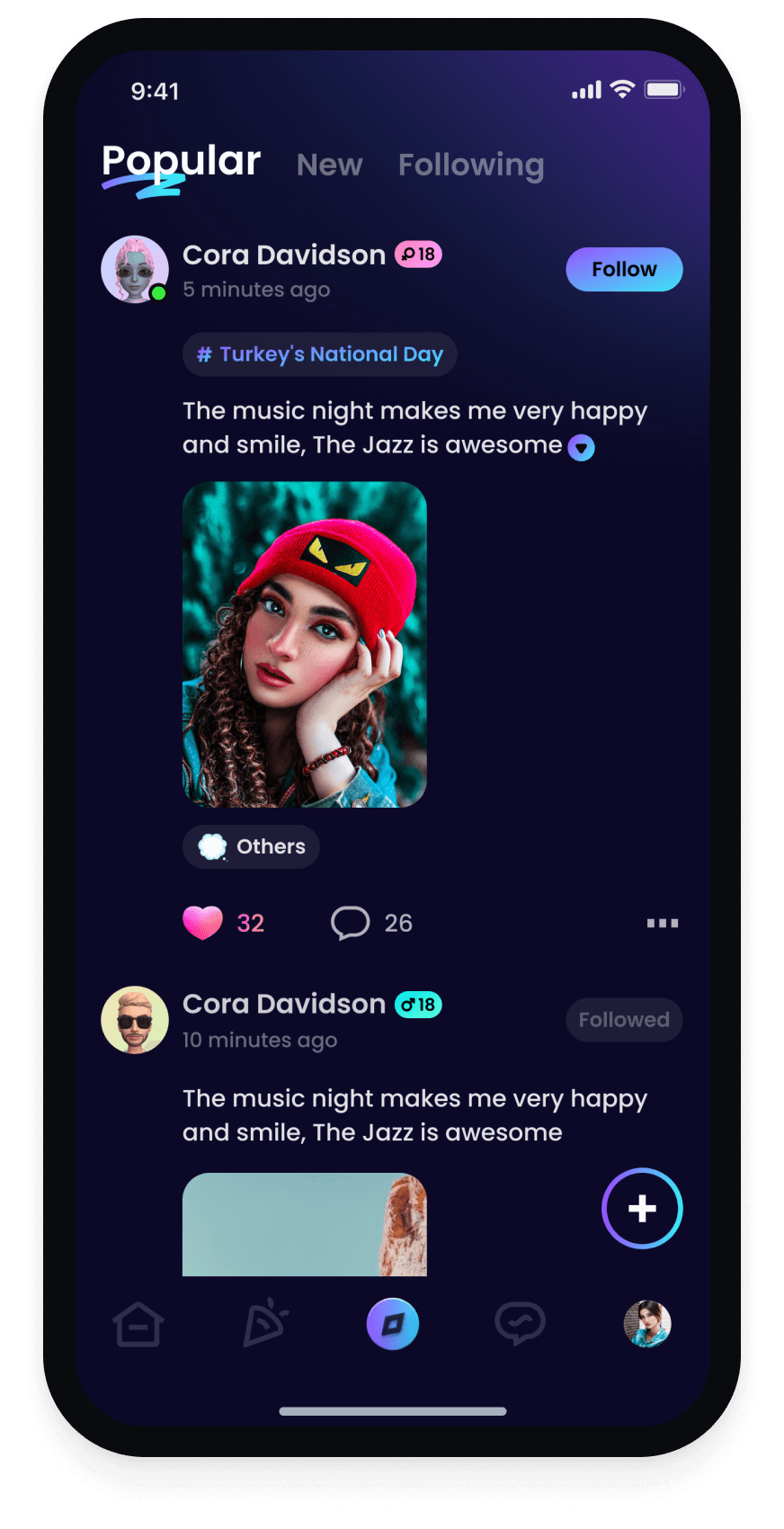
Task: Switch to the Following tab
Action: 470,165
